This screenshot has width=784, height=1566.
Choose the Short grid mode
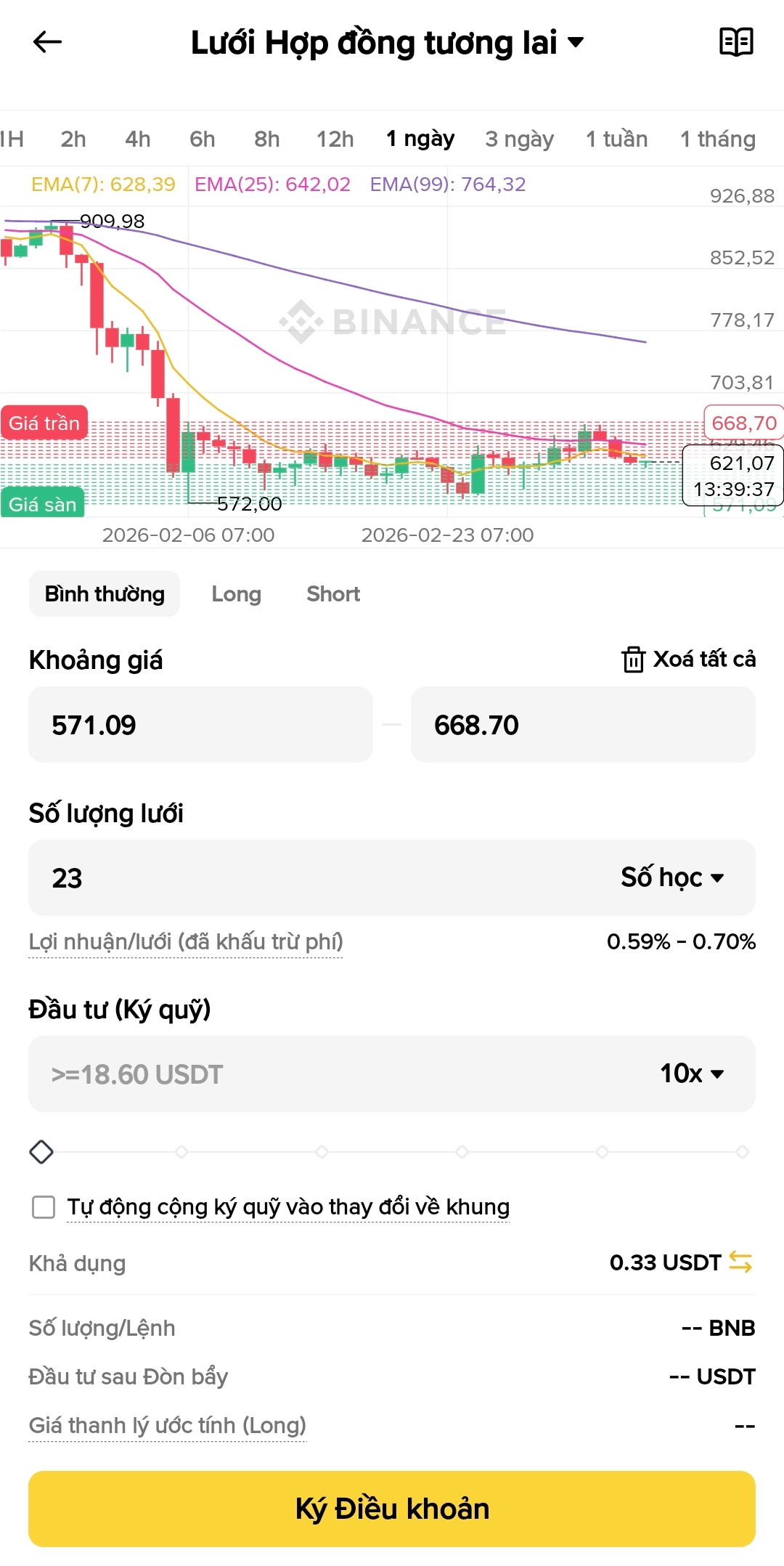coord(333,594)
